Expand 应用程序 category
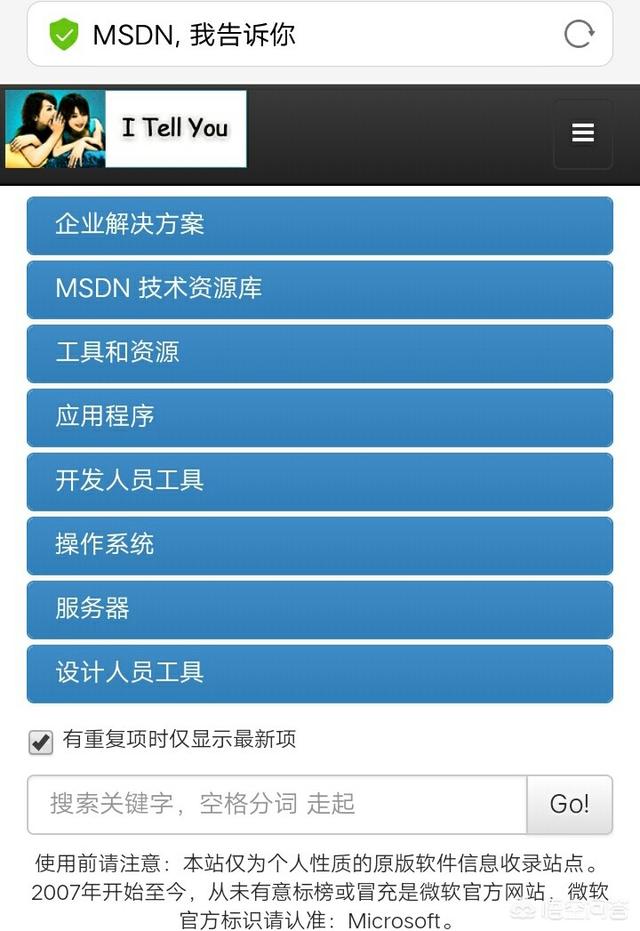640x931 pixels. 319,417
